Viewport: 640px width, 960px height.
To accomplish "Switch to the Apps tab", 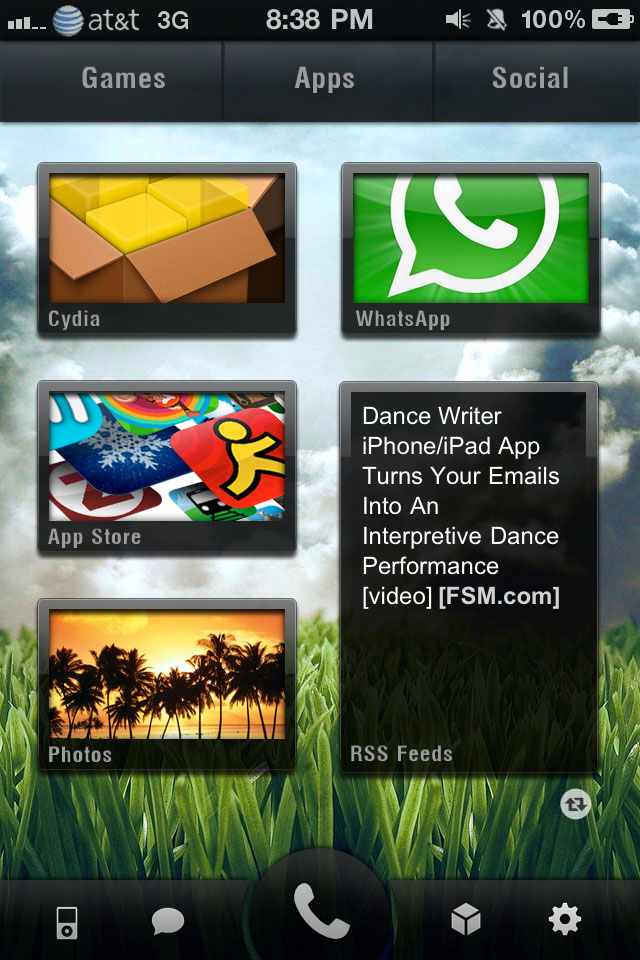I will tap(325, 79).
